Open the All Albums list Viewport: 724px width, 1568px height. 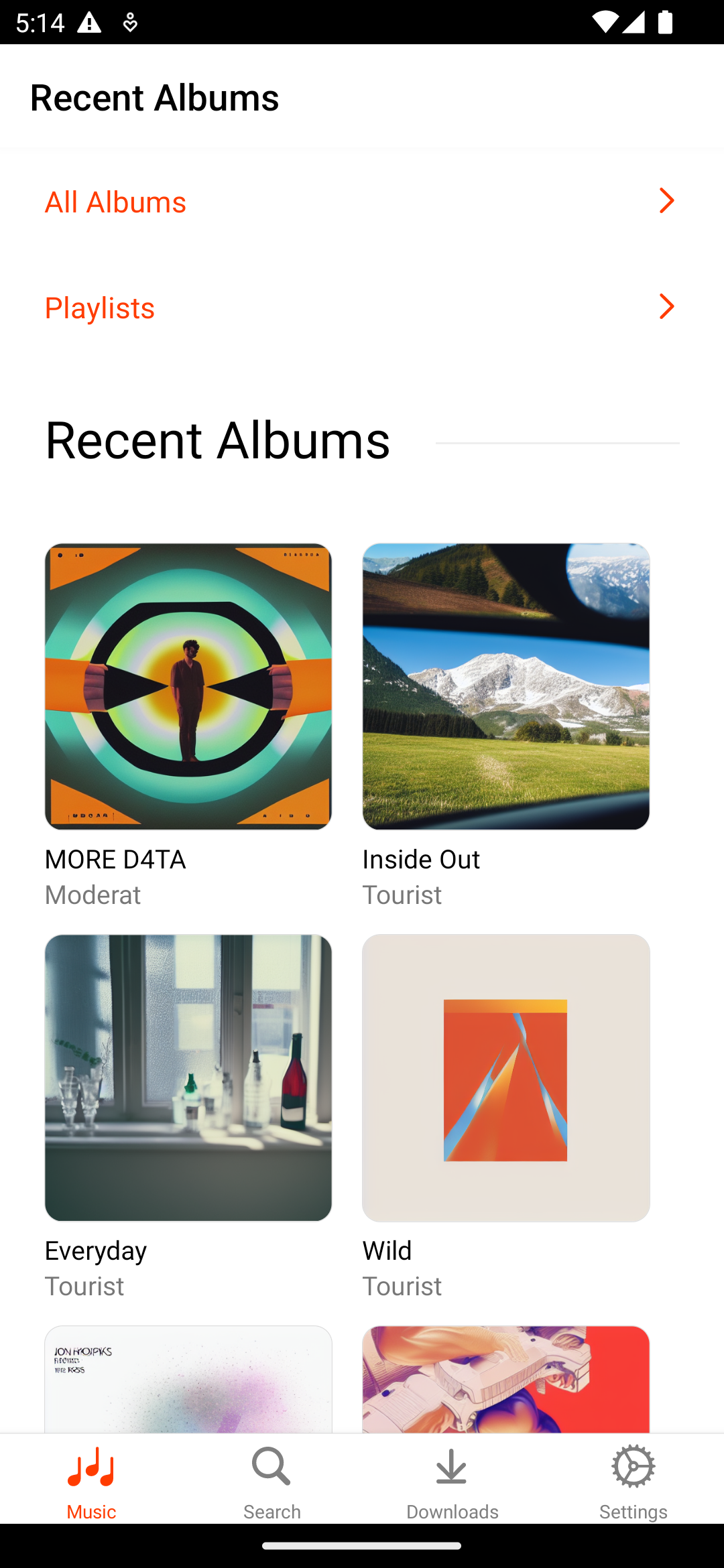coord(361,201)
